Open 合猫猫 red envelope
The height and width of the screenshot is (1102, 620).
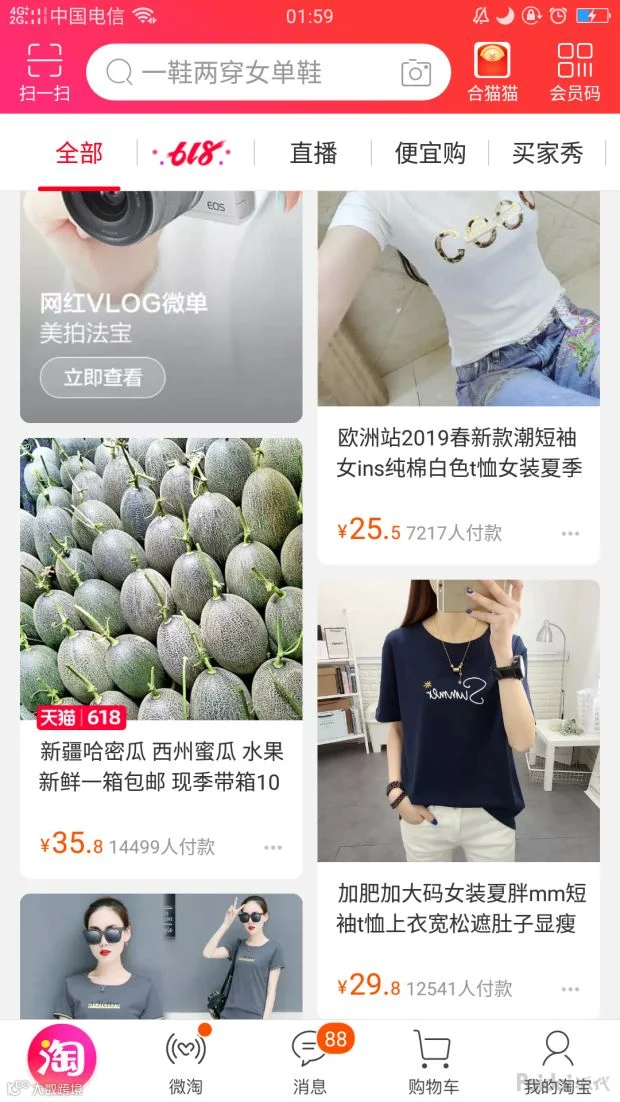[x=492, y=73]
